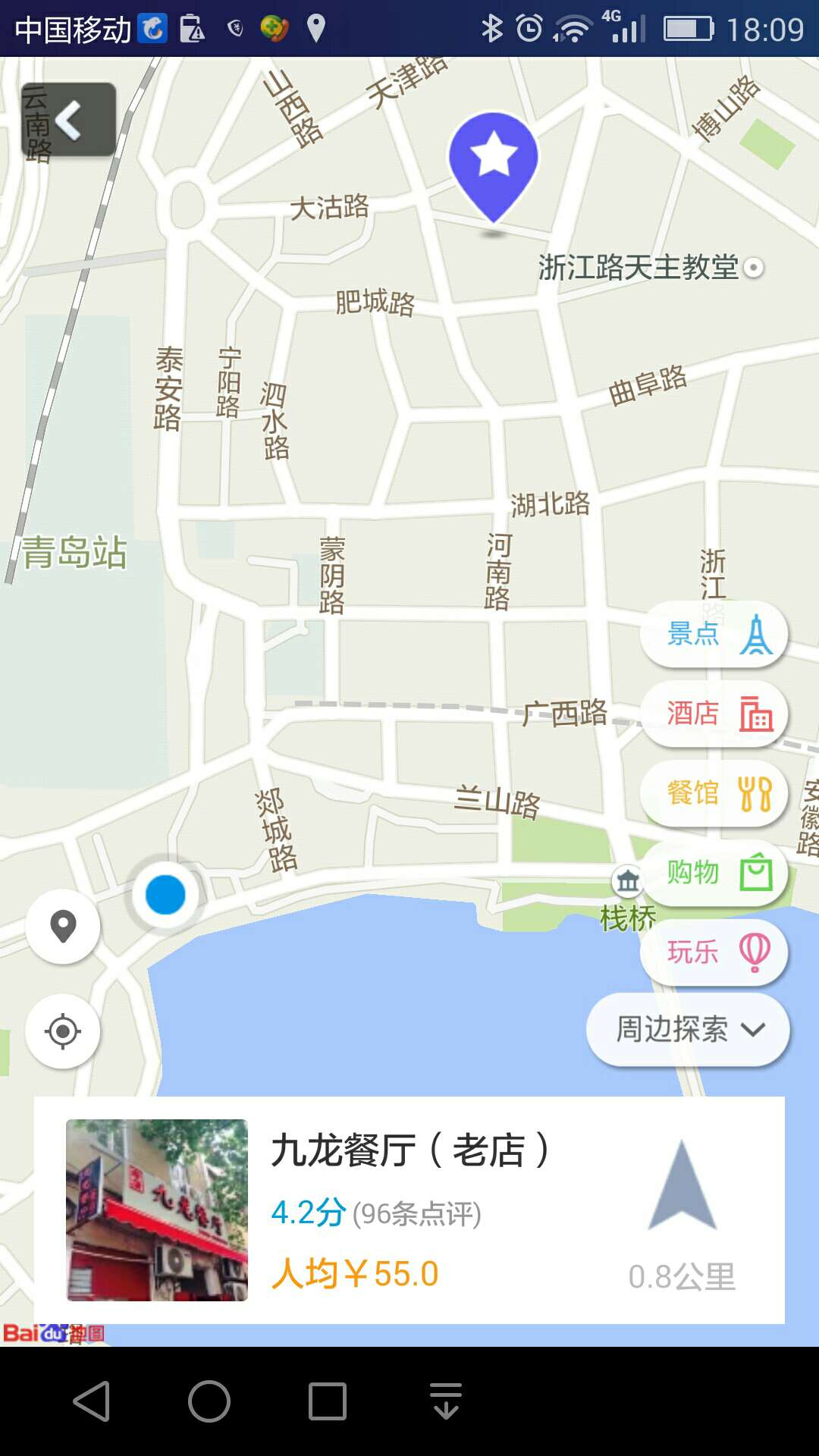
Task: Go back using the top-left arrow
Action: click(68, 120)
